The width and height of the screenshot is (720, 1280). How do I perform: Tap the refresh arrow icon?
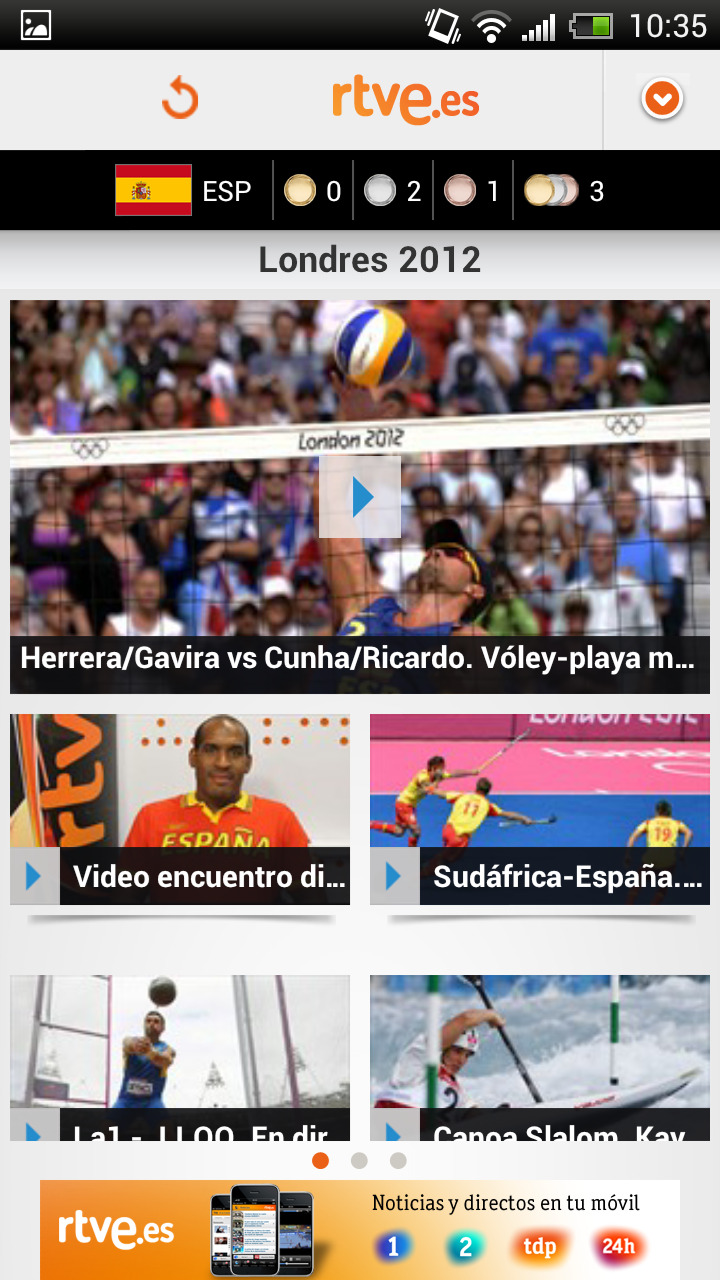point(178,99)
